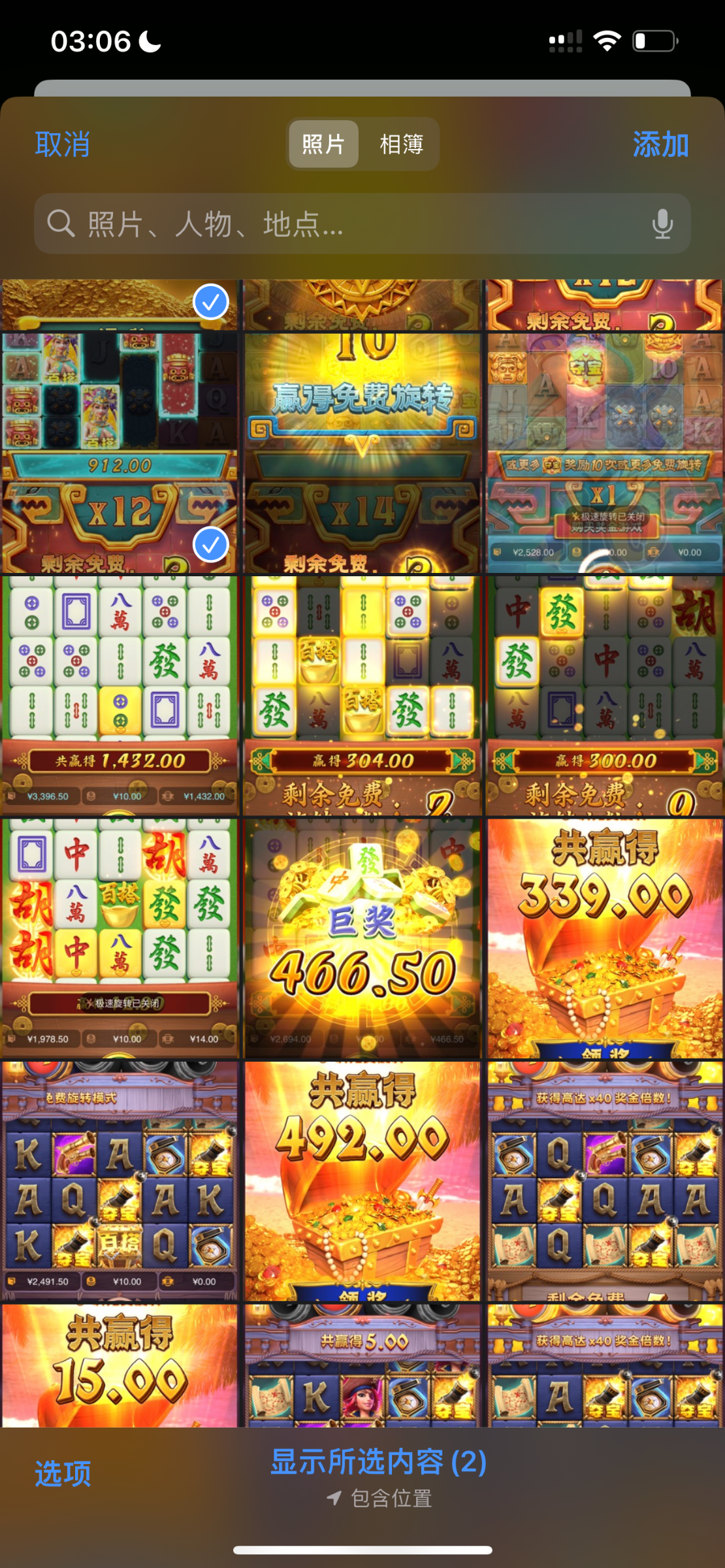Select the 免费旋转模式 slot photo
This screenshot has width=725, height=1568.
click(x=120, y=1181)
